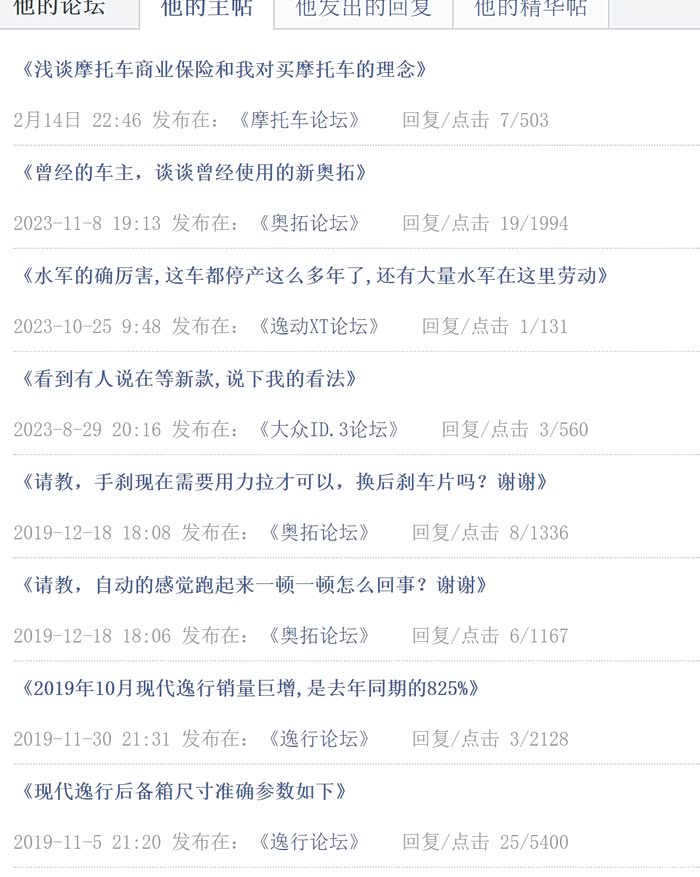The height and width of the screenshot is (877, 700).
Task: Open post 曾经的车主，谈谈曾经使用的新奥拓
Action: tap(193, 172)
